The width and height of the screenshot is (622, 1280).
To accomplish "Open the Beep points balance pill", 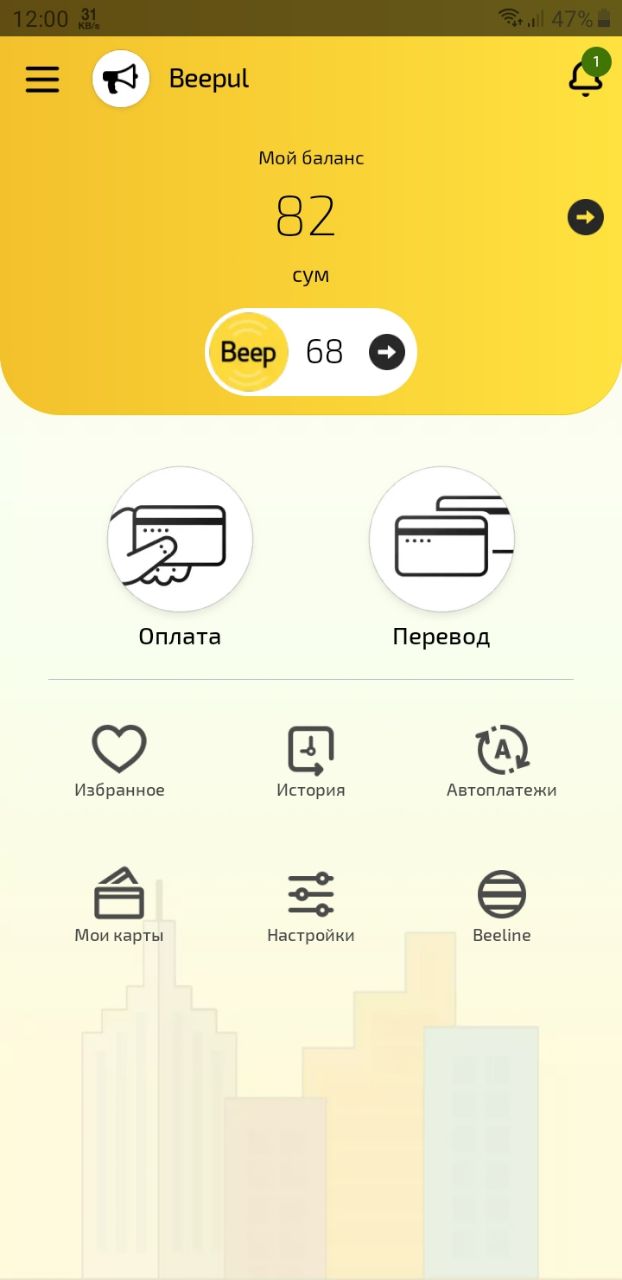I will pos(311,352).
